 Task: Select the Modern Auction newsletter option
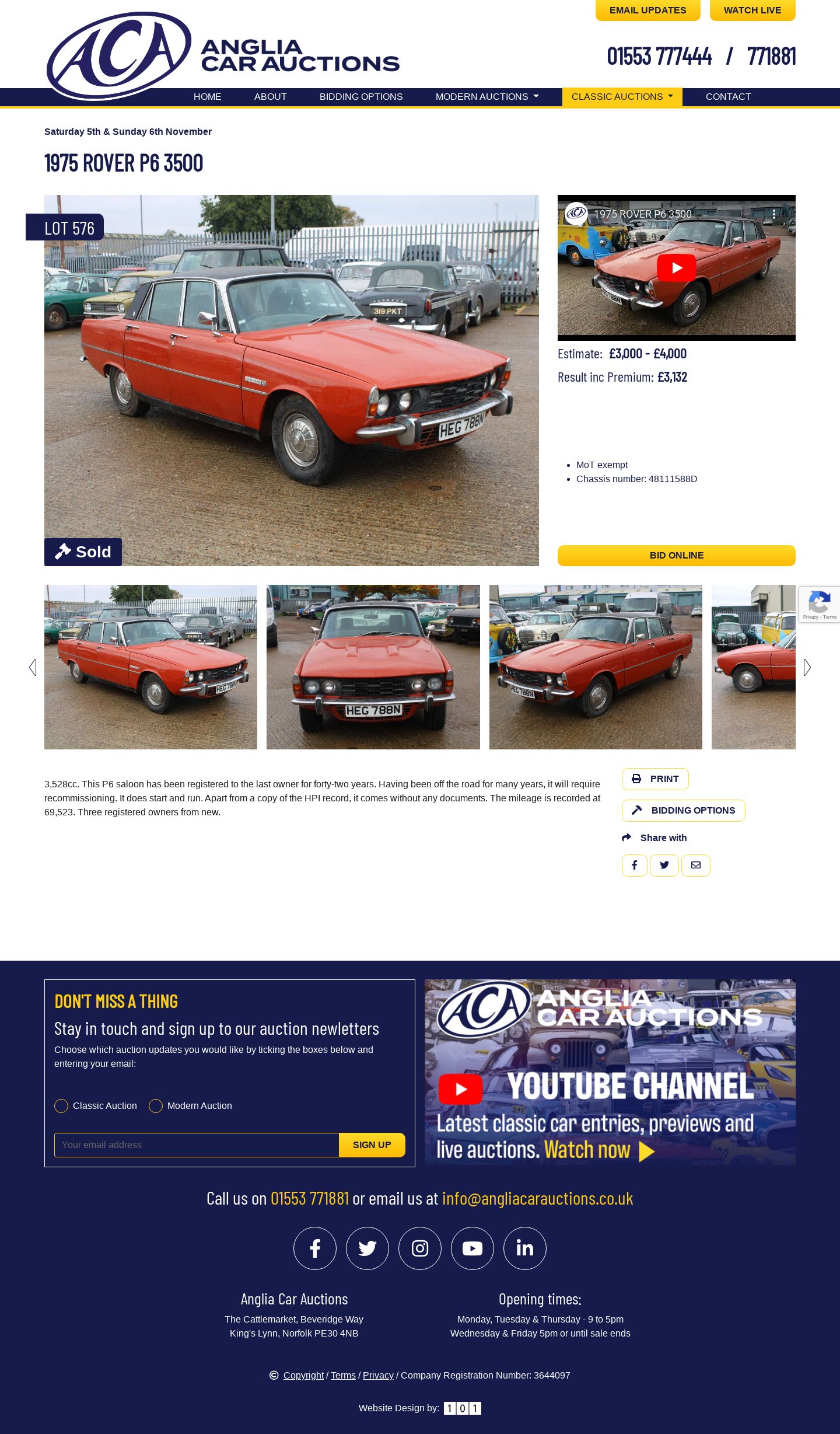156,1106
